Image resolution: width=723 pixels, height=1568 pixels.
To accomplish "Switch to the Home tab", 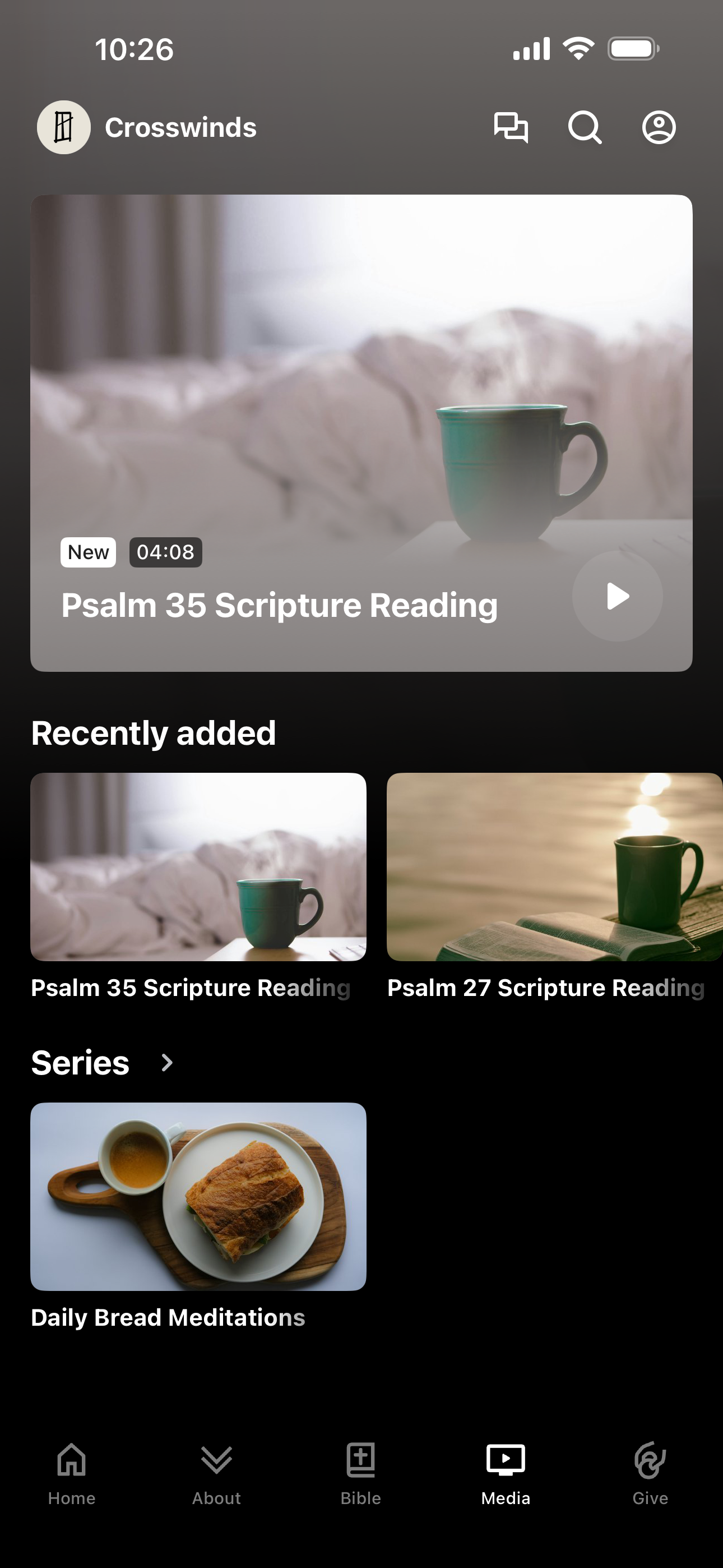I will tap(72, 1473).
